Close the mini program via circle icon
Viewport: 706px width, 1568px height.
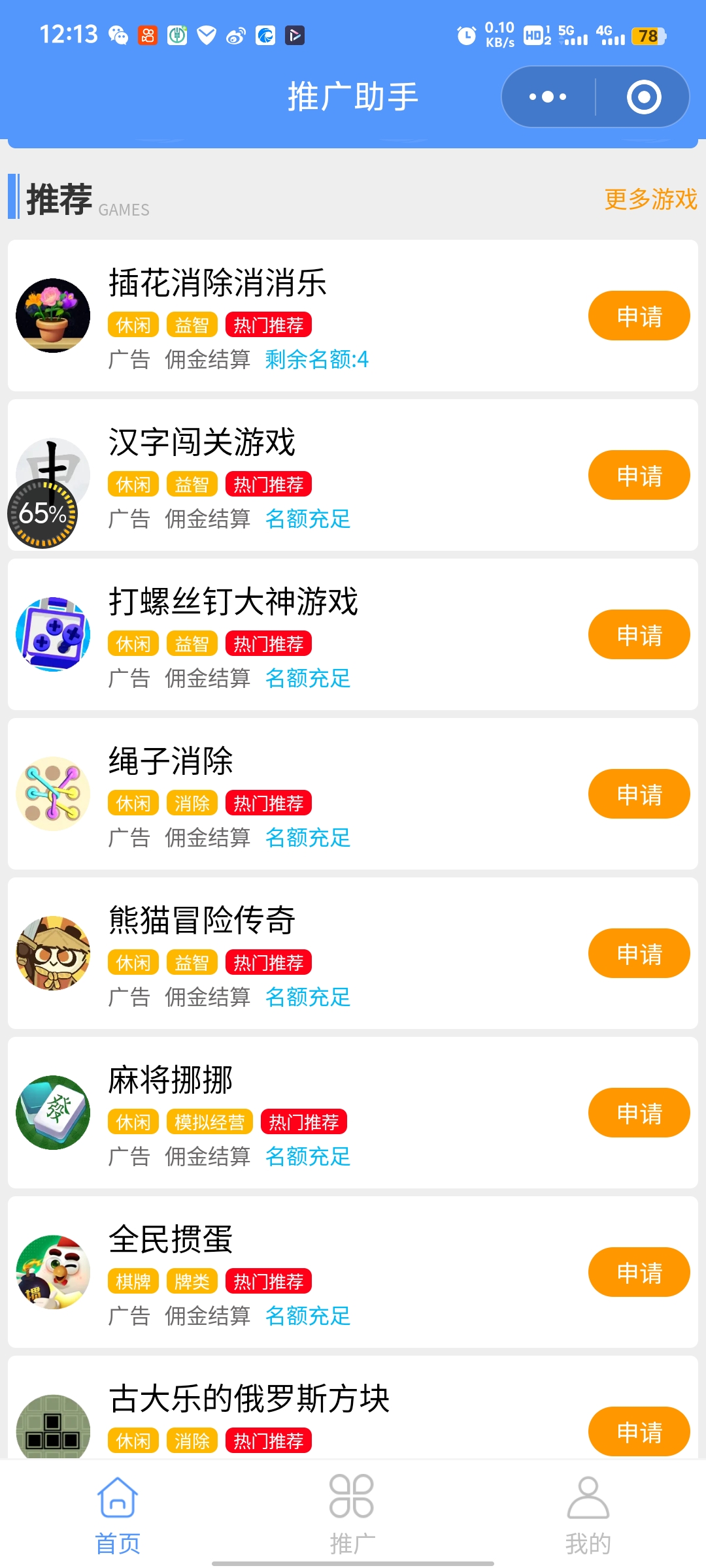[644, 97]
